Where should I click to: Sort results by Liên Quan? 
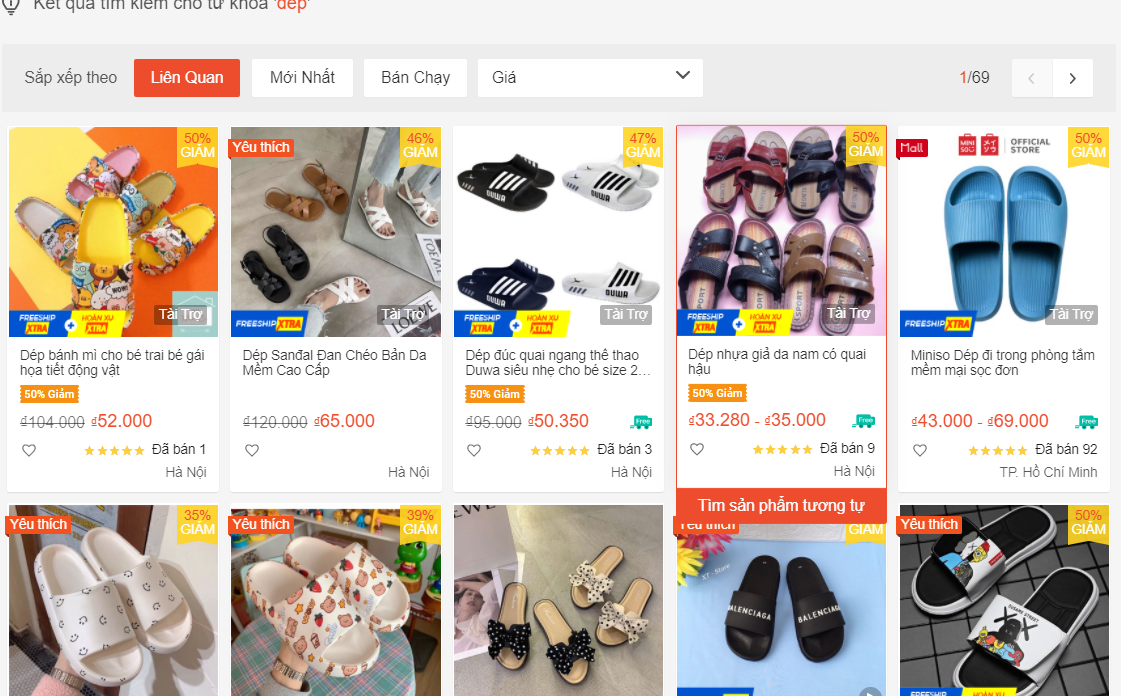pyautogui.click(x=187, y=78)
